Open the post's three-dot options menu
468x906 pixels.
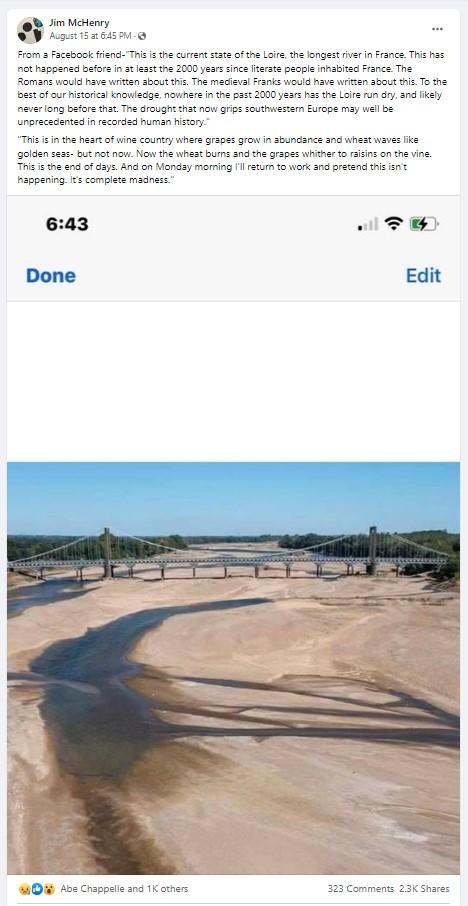437,29
